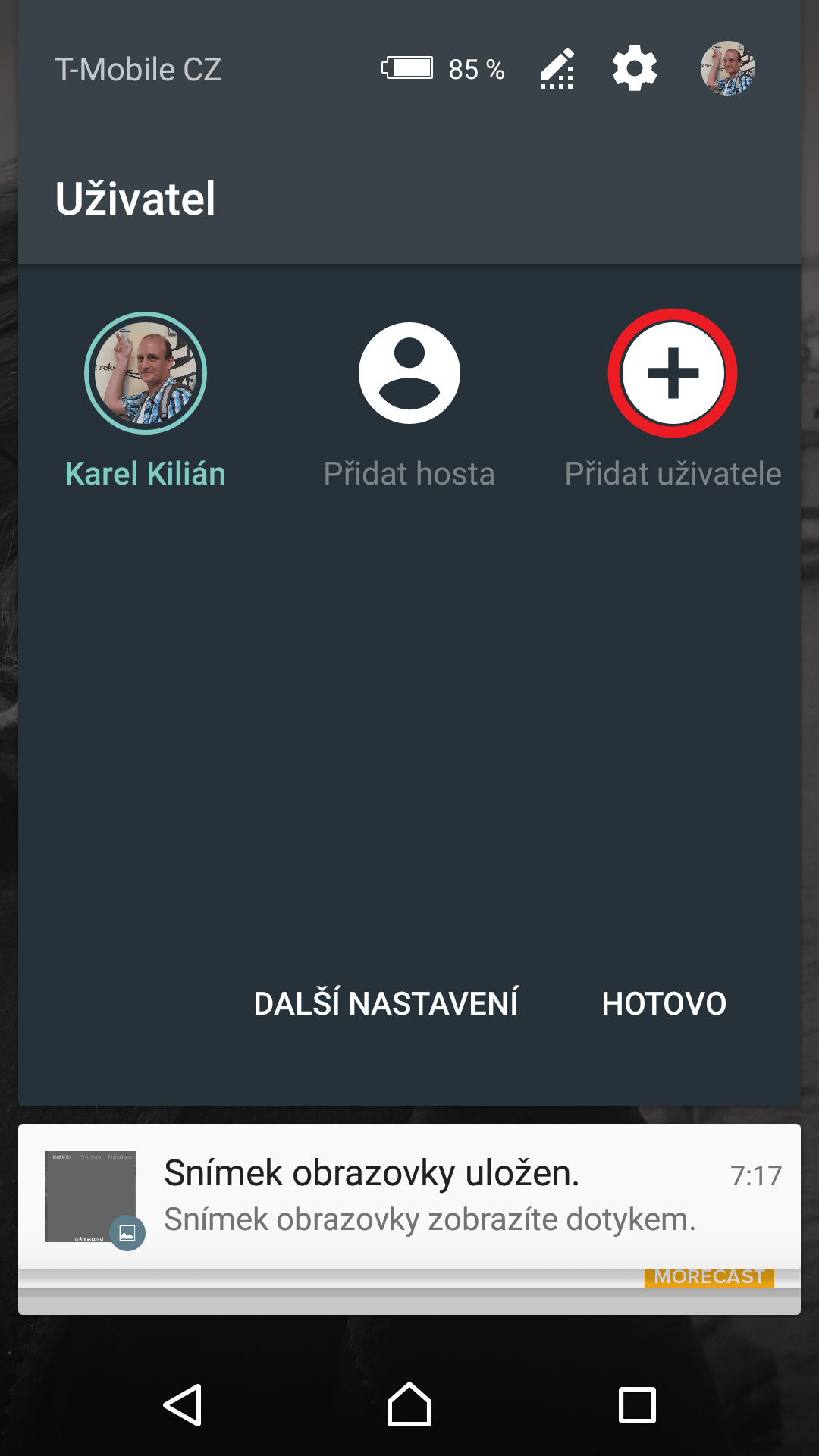Open settings via the gear icon

[635, 69]
